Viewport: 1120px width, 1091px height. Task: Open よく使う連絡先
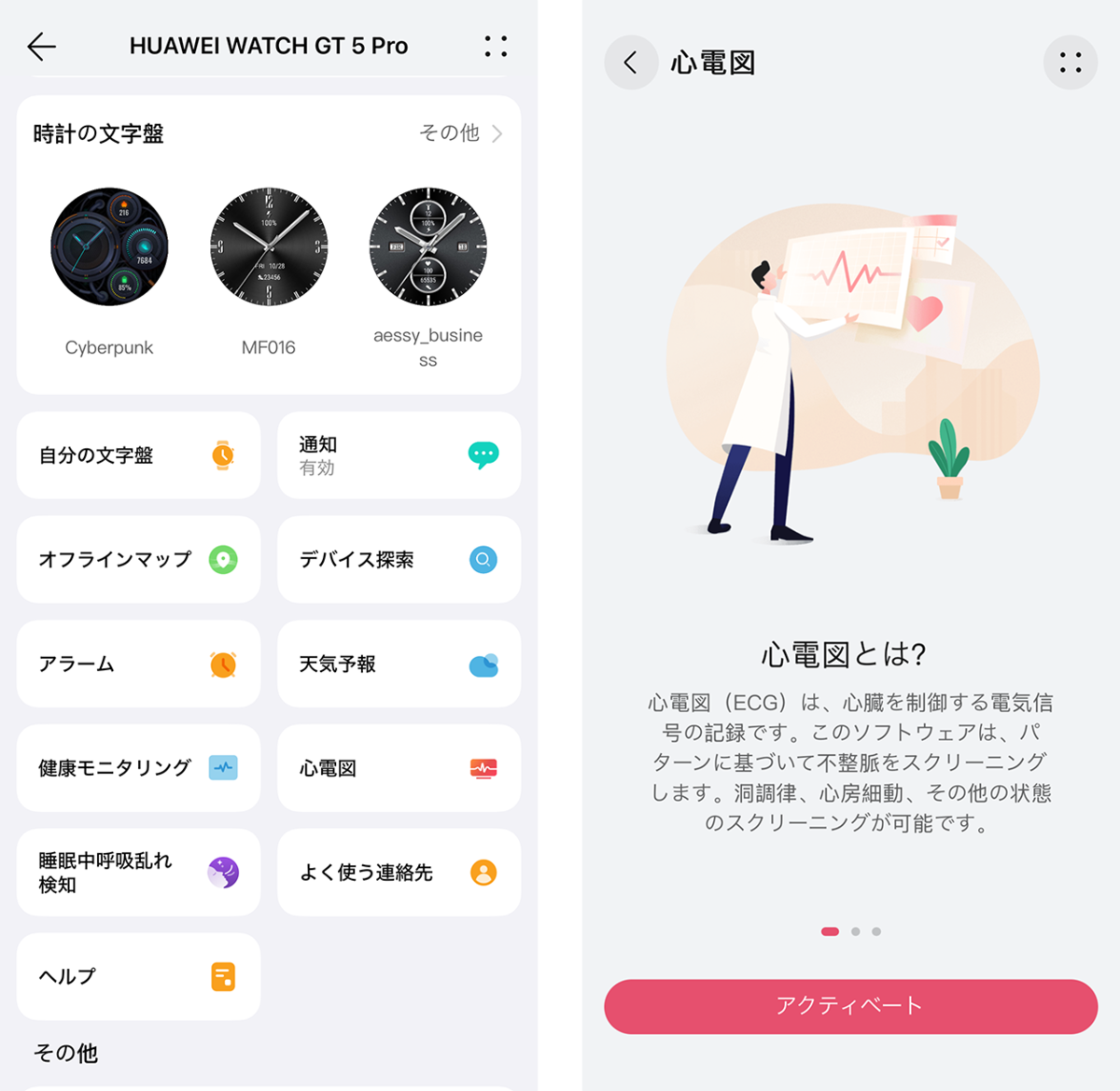(399, 873)
